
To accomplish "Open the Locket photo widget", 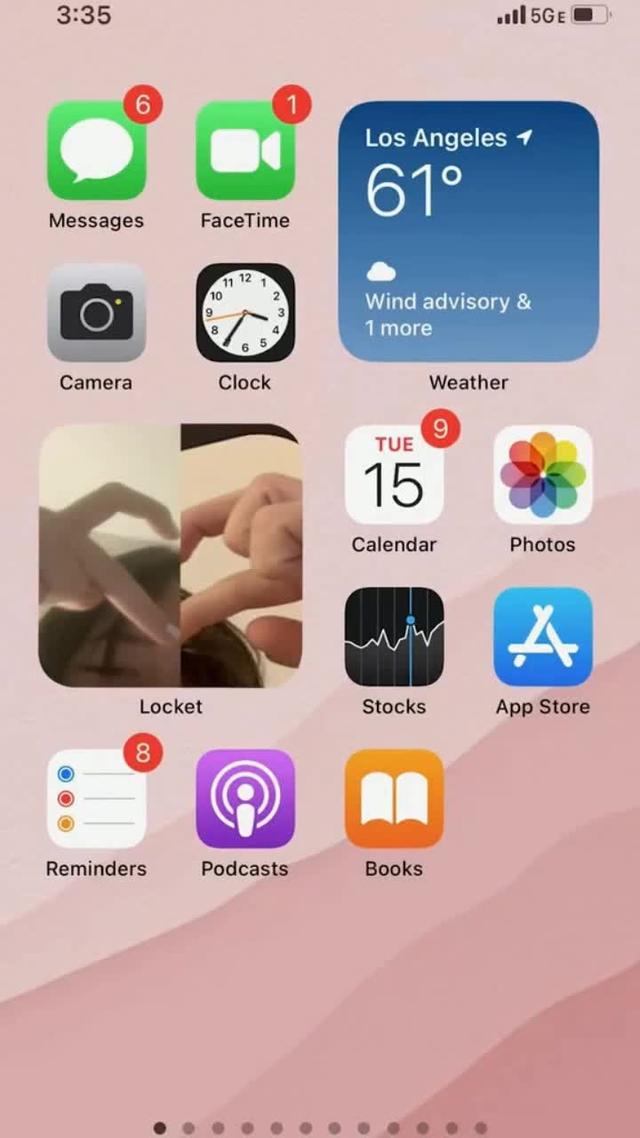I will [x=170, y=556].
